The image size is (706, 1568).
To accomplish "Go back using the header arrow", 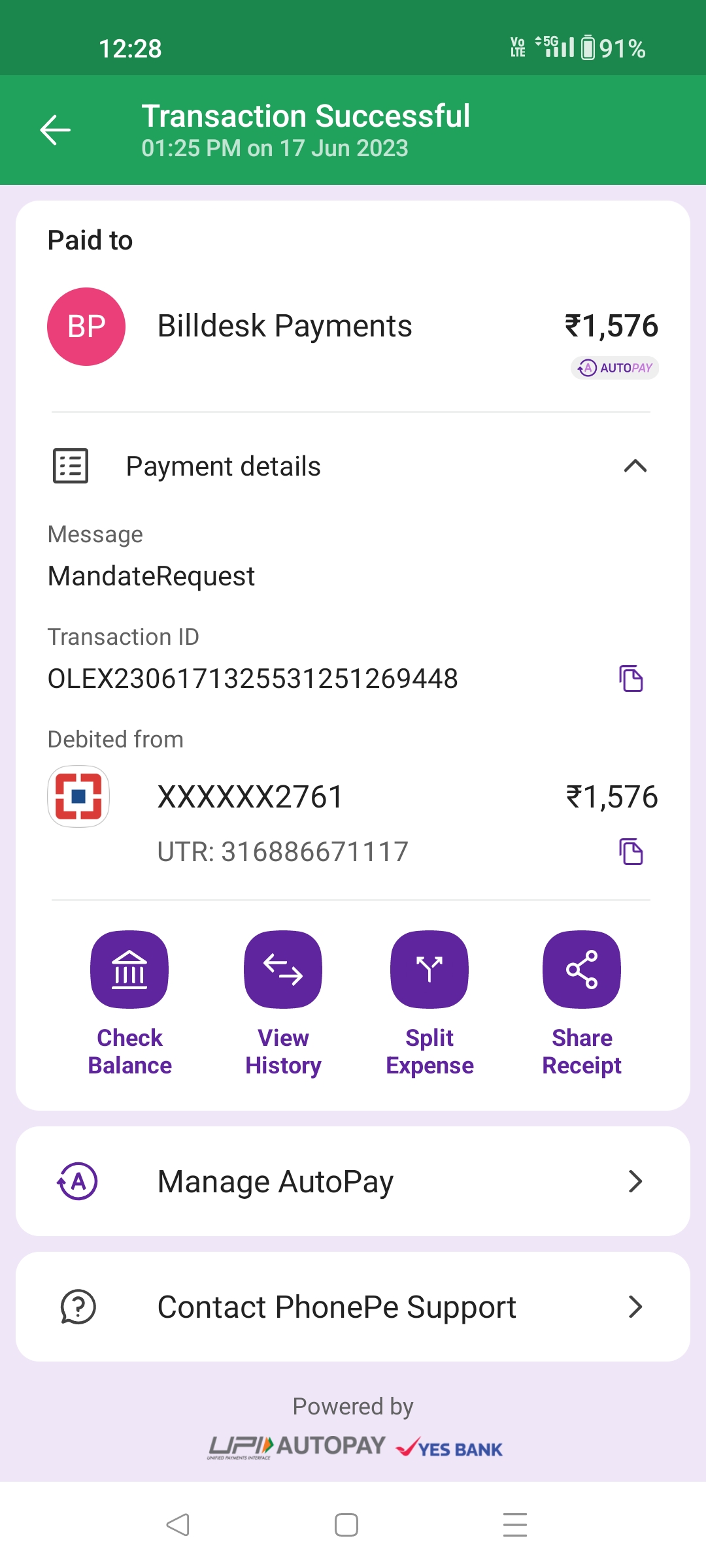I will [x=56, y=130].
